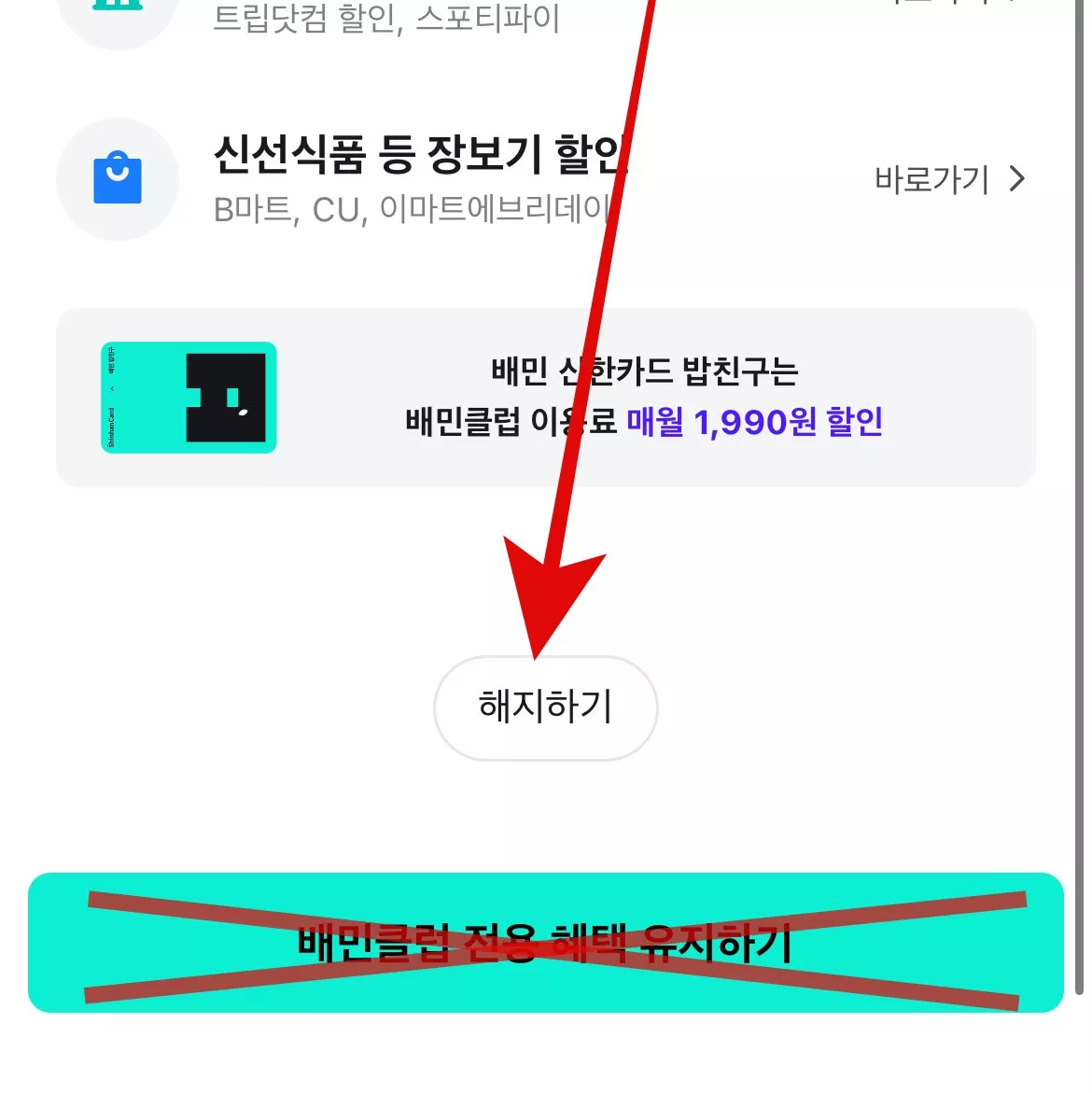Tap 배민클럽 전용 혜택 유지하기 button
This screenshot has width=1092, height=1093.
(x=545, y=943)
